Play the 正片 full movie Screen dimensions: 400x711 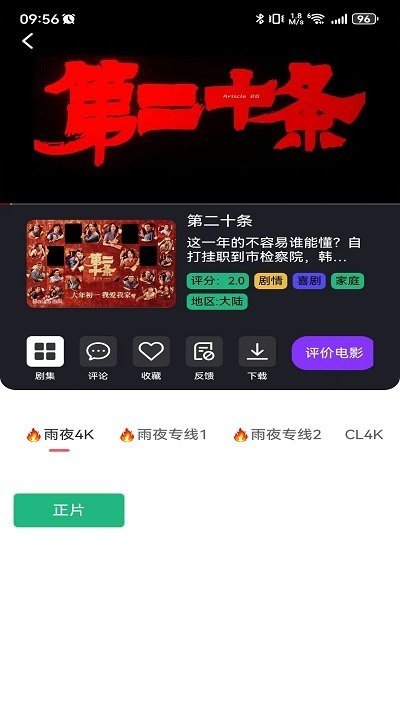coord(69,510)
